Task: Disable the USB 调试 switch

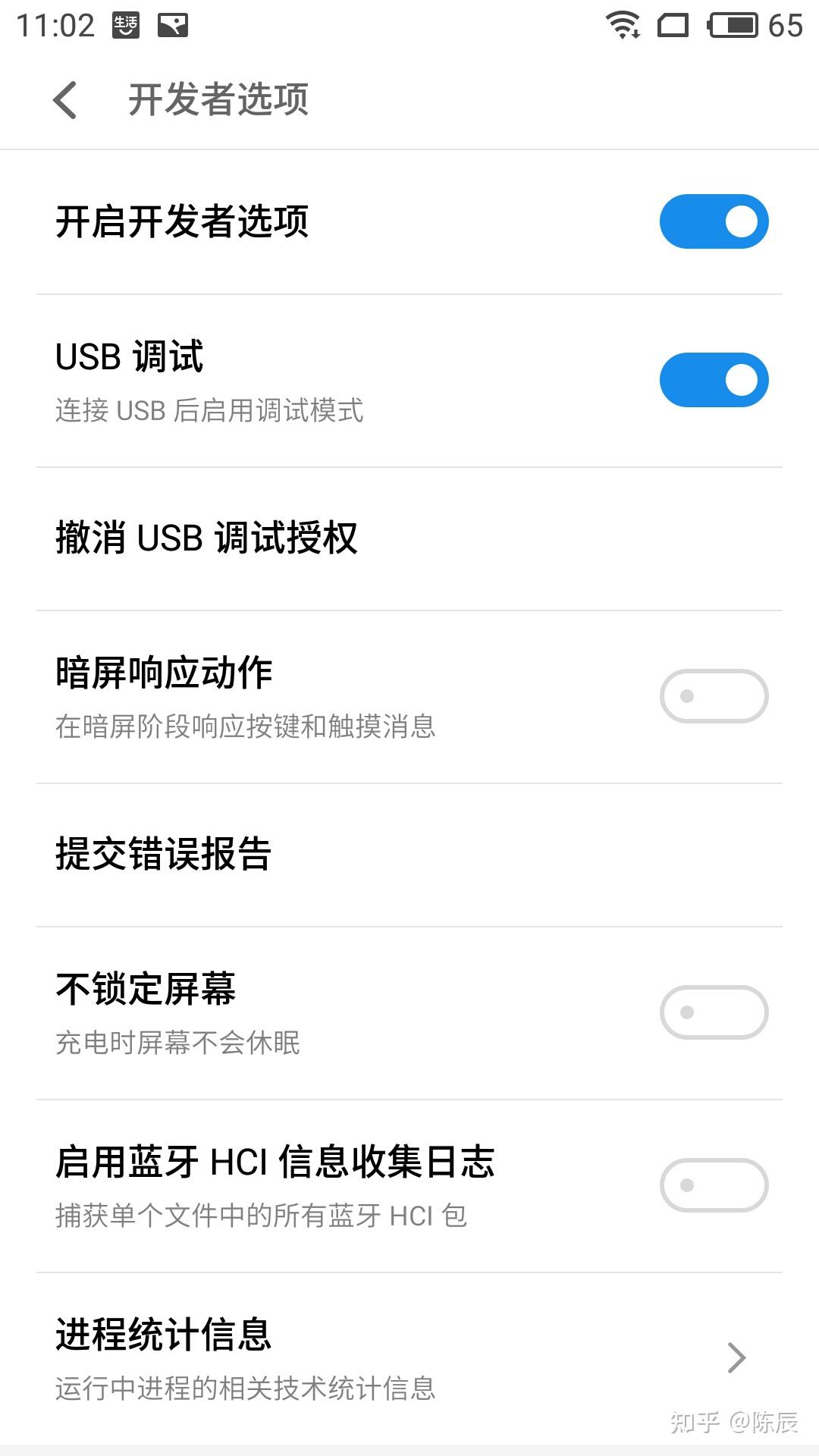Action: pos(714,380)
